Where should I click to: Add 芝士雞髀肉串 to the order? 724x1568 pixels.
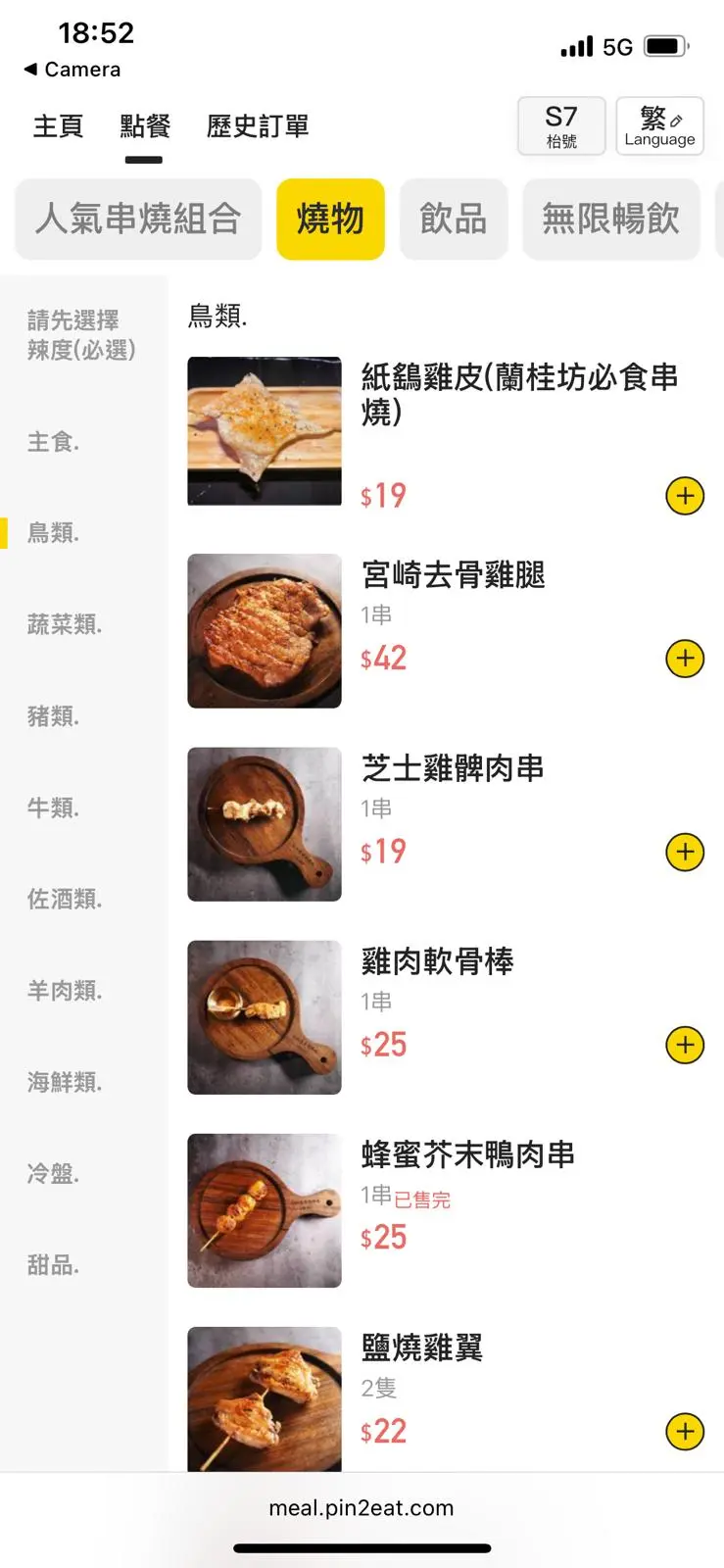(x=685, y=852)
